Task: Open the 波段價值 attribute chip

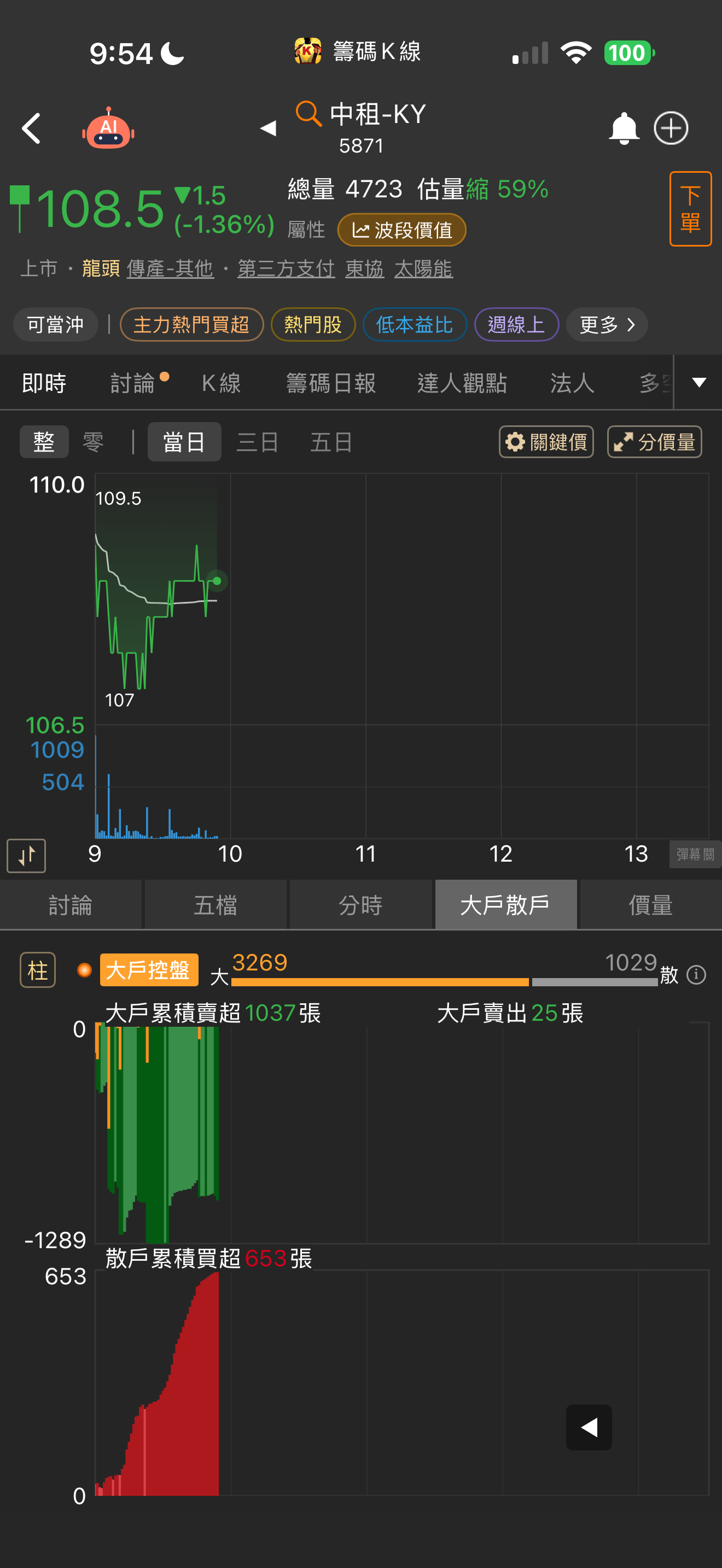Action: tap(402, 230)
